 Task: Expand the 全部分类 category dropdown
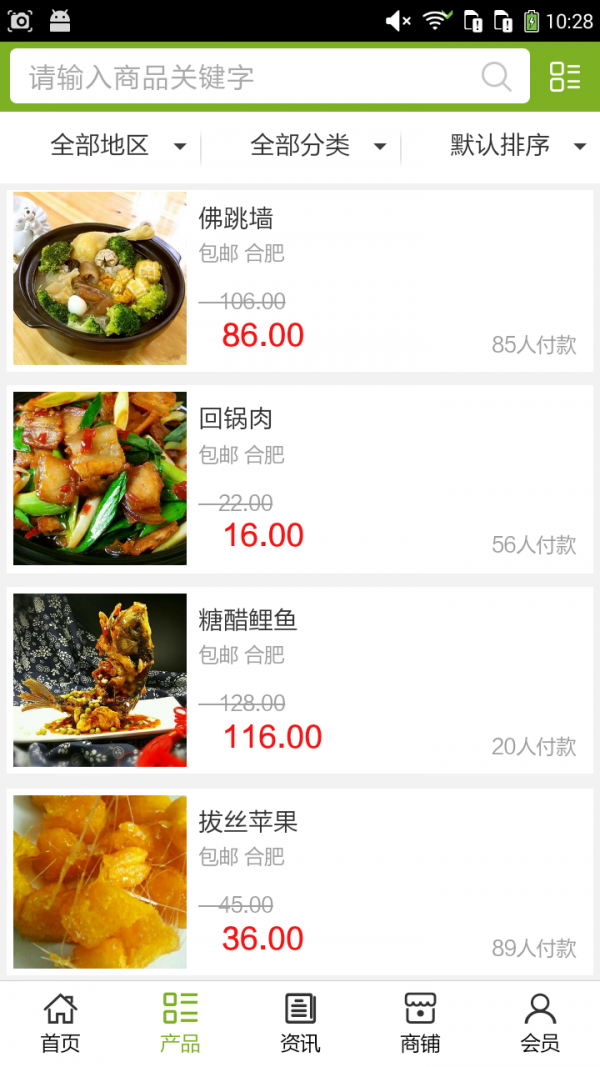point(317,146)
